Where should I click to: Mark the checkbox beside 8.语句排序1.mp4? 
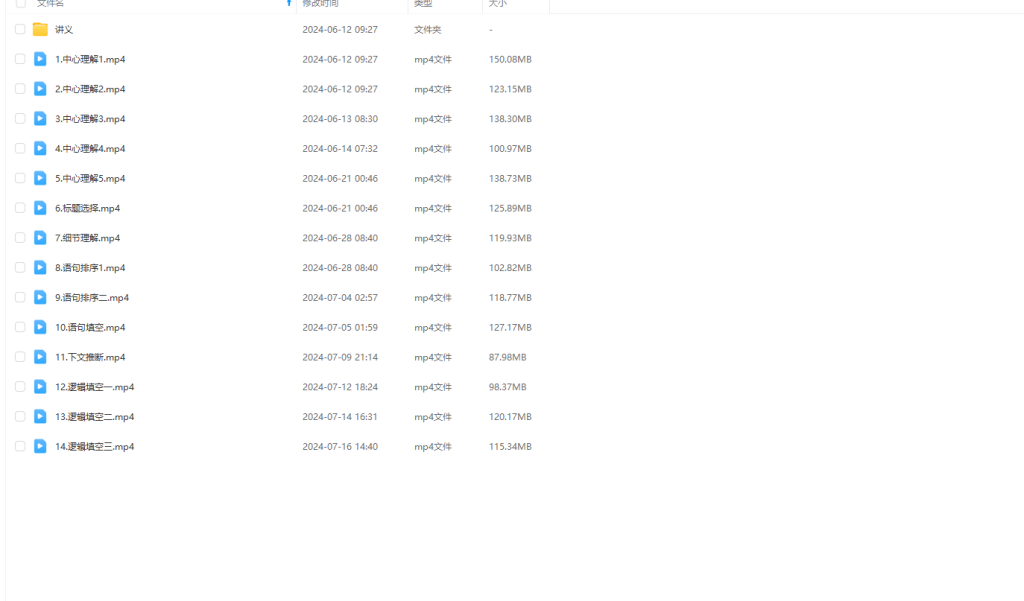20,268
